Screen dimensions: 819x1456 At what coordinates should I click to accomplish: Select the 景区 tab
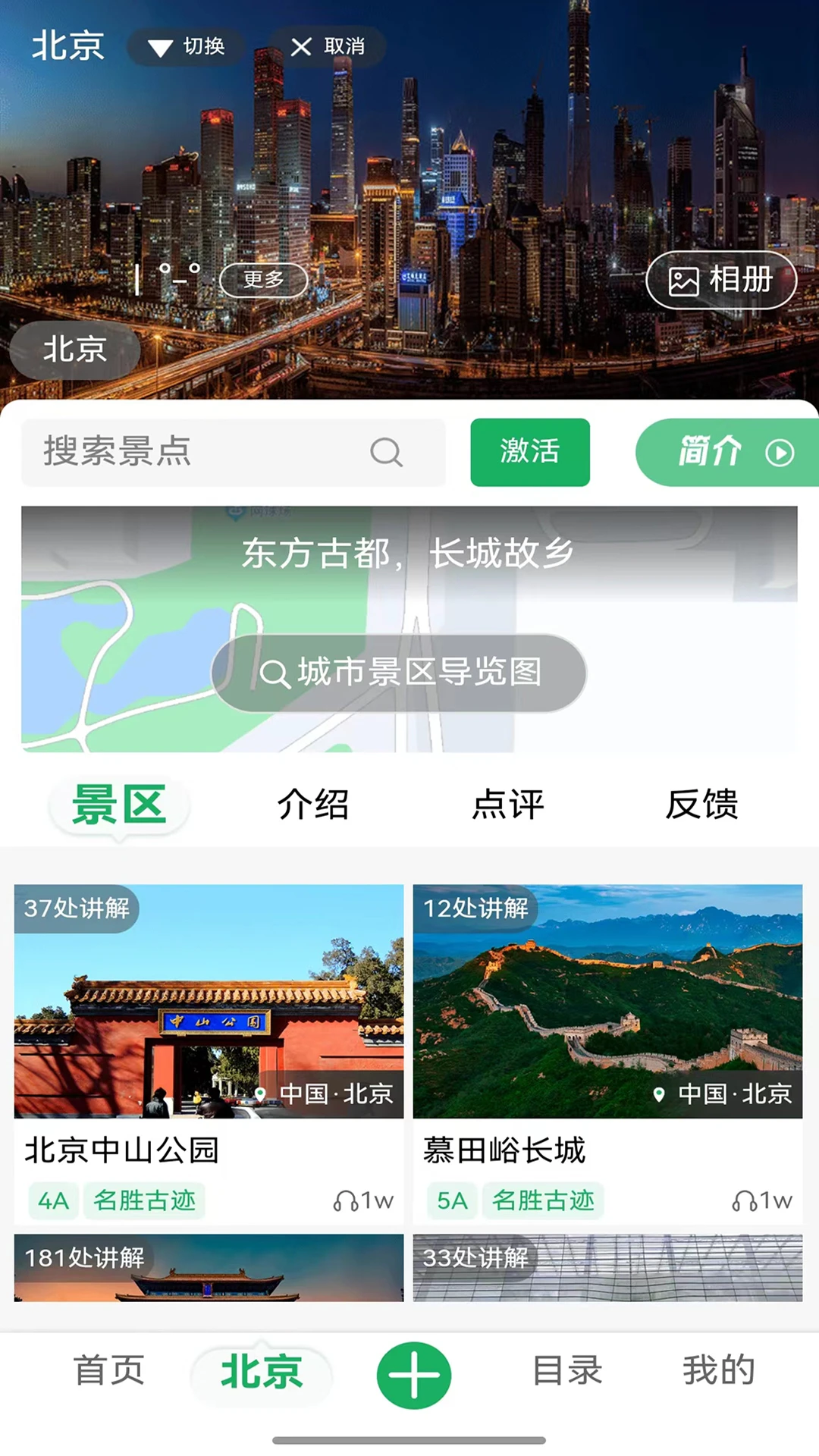(x=118, y=805)
